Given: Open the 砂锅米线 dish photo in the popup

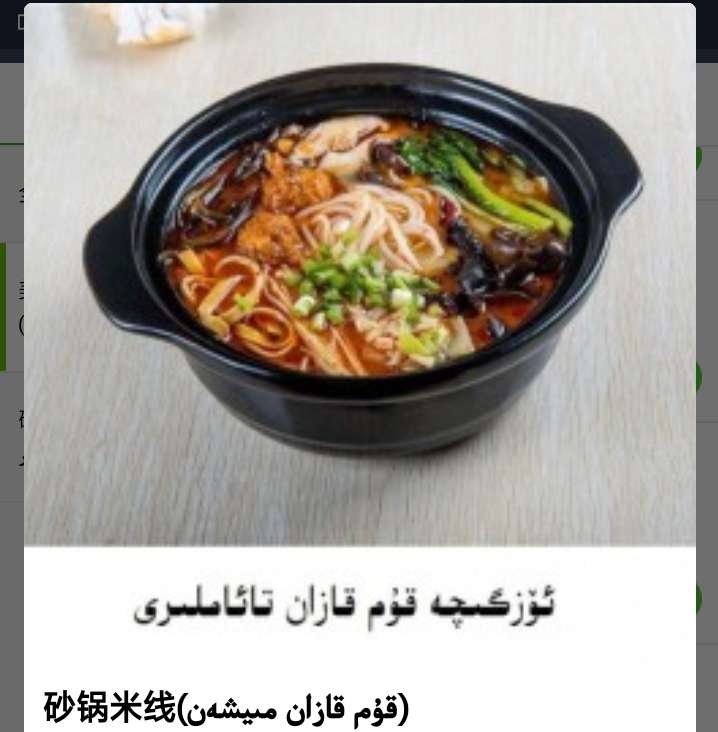Looking at the screenshot, I should pos(360,275).
